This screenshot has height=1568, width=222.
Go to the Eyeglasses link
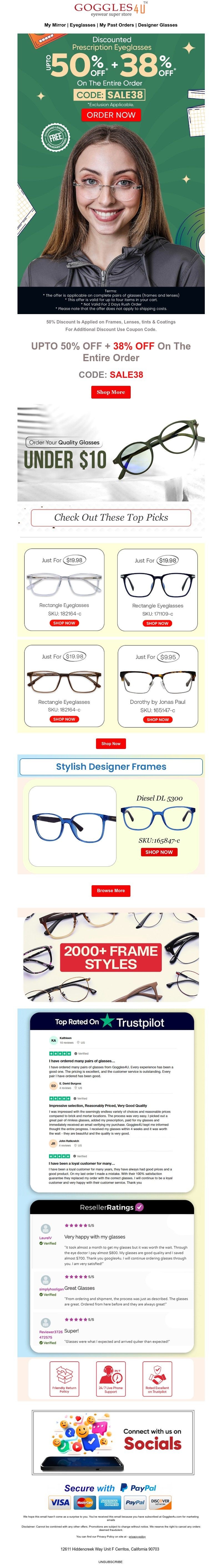point(82,25)
